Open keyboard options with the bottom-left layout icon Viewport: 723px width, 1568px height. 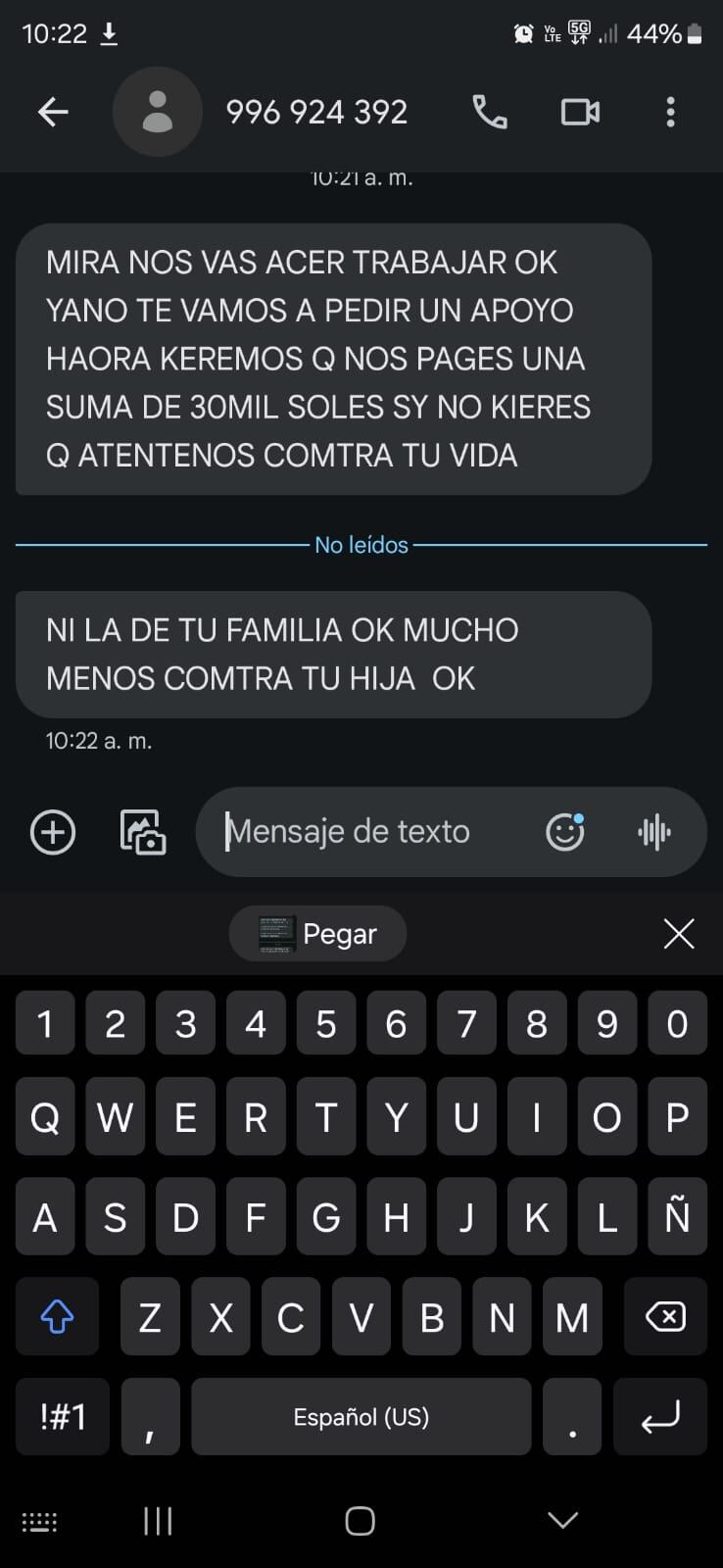pyautogui.click(x=38, y=1521)
